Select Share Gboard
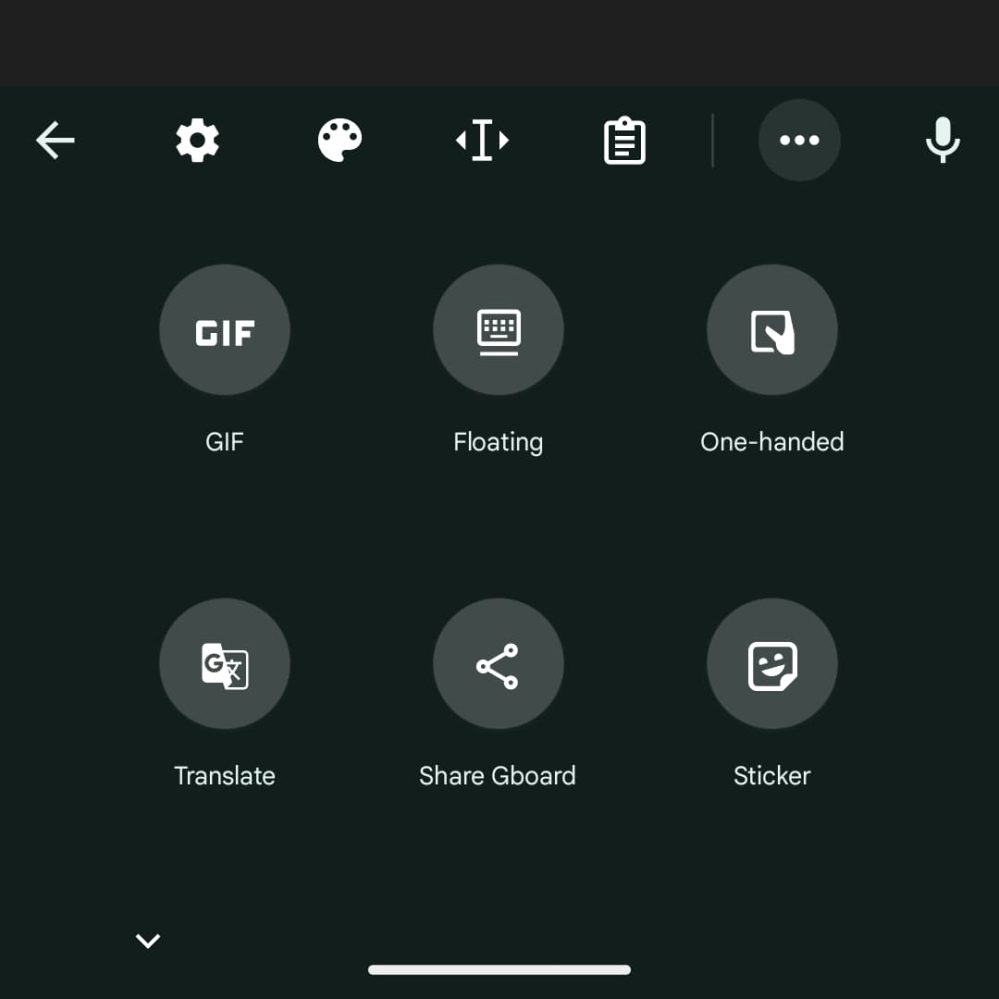Screen dimensions: 999x999 pos(498,665)
